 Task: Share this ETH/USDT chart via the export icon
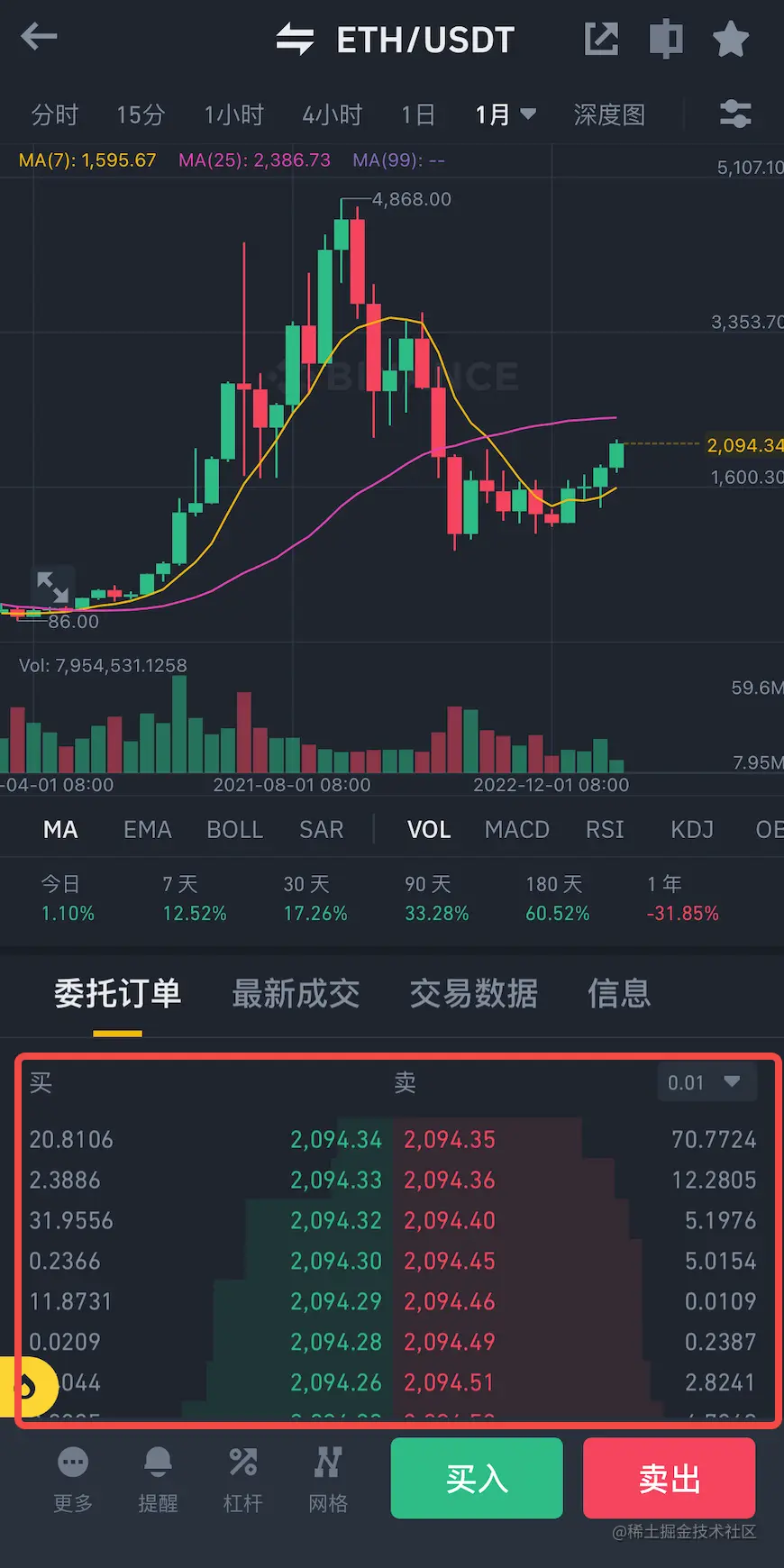point(601,38)
